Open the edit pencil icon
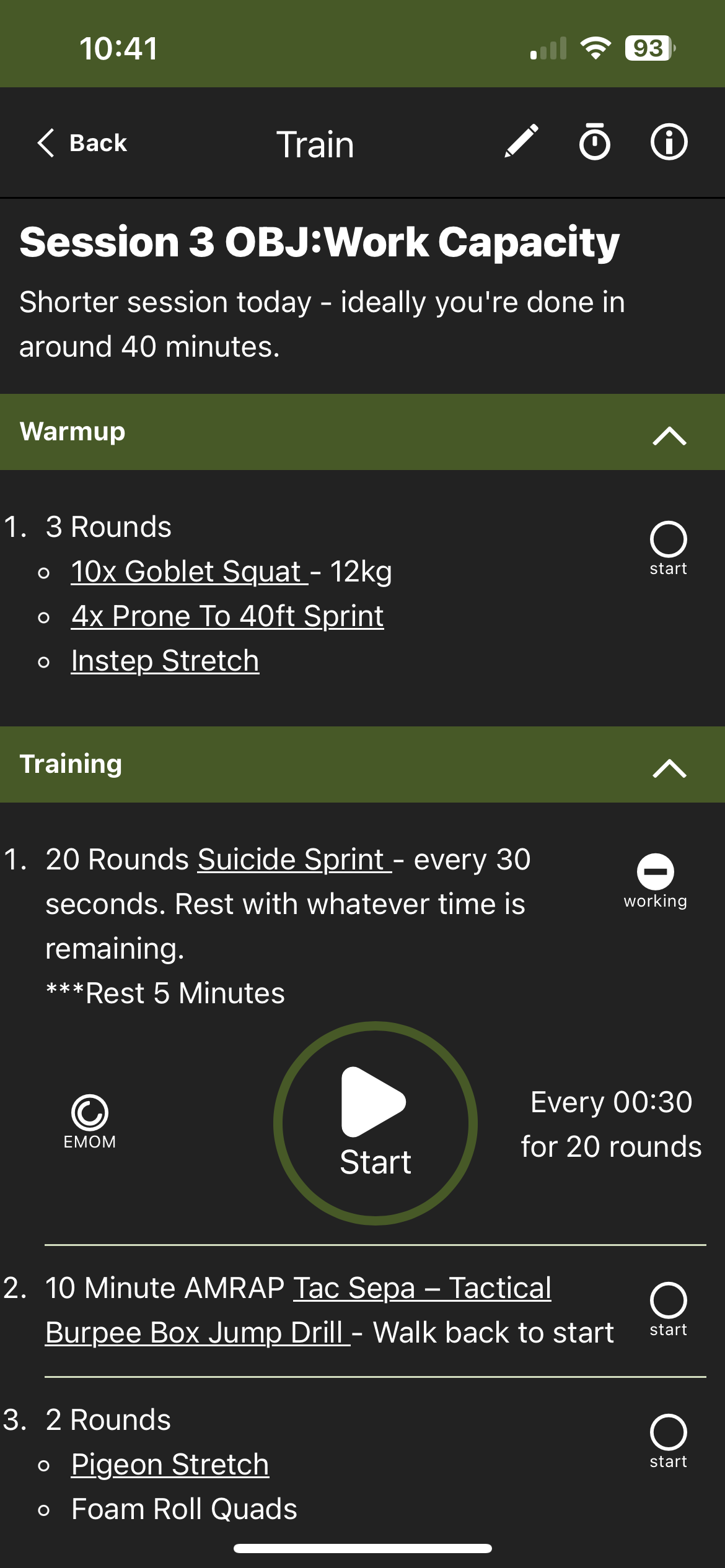The height and width of the screenshot is (1568, 725). (x=521, y=142)
